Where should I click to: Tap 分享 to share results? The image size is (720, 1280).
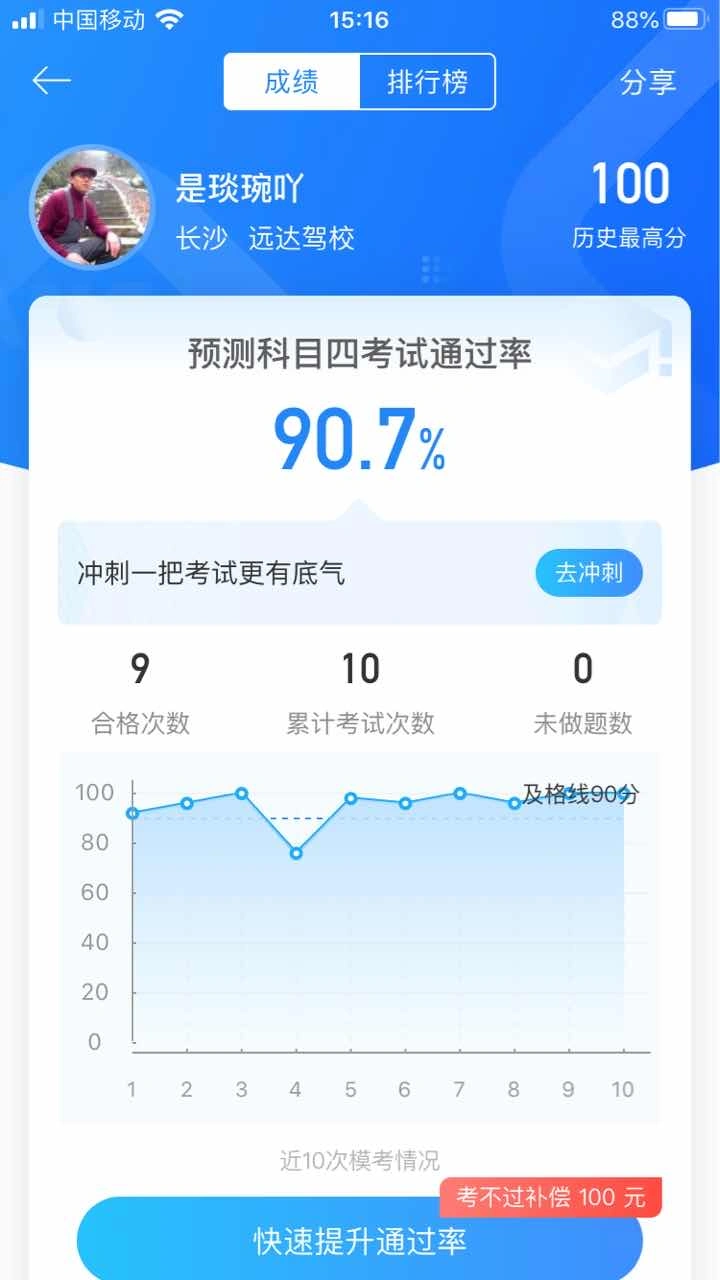point(648,82)
